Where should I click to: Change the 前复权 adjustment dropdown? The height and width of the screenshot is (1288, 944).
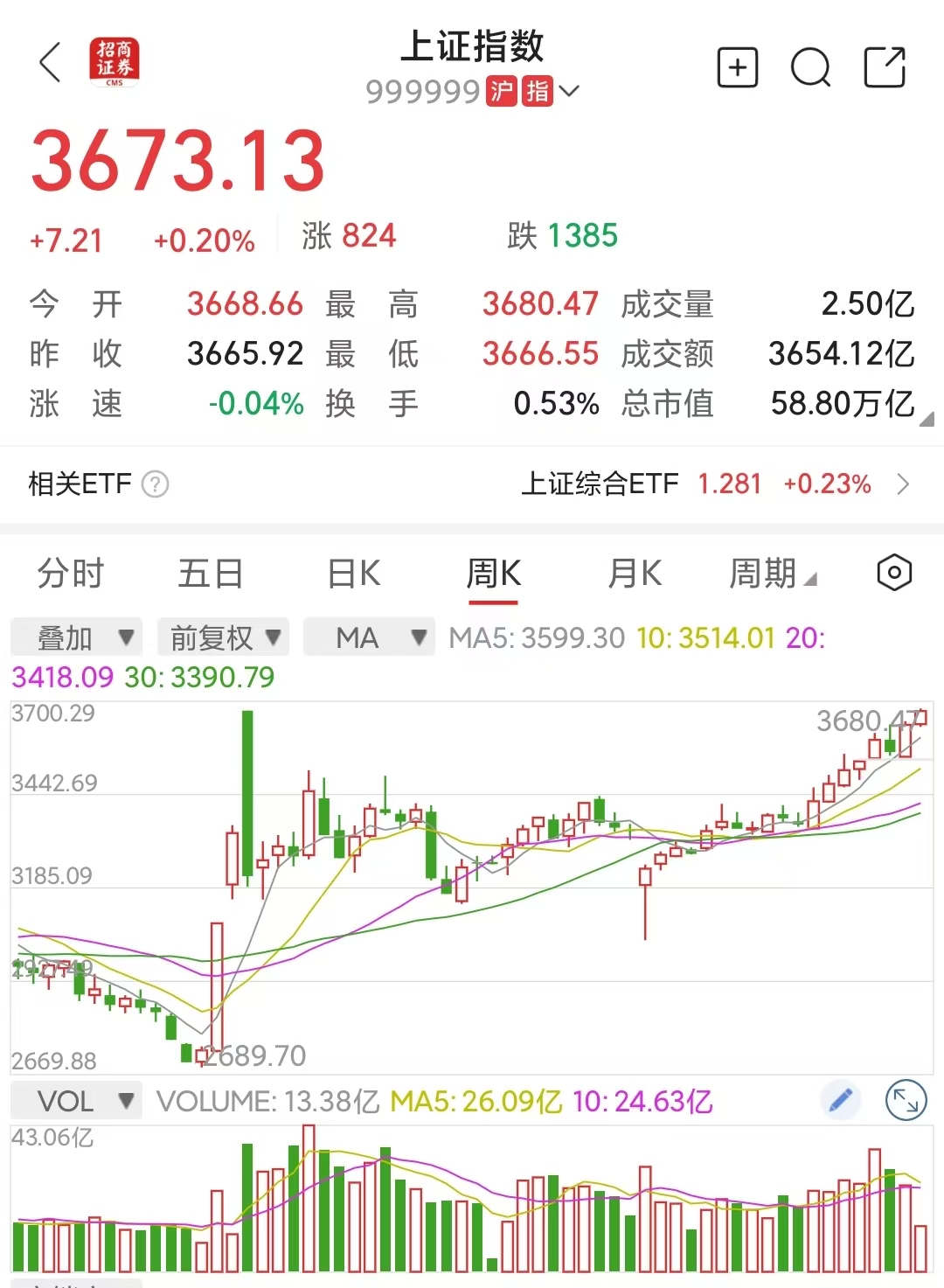pyautogui.click(x=224, y=637)
